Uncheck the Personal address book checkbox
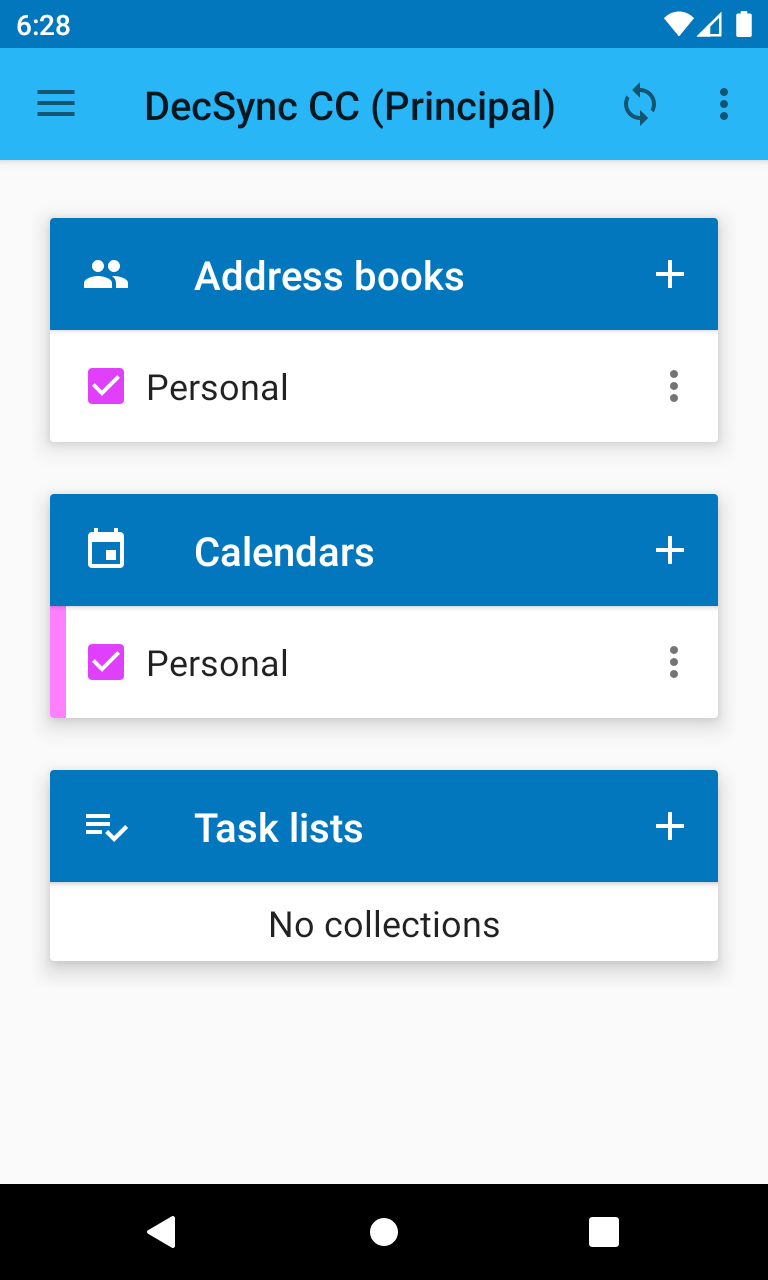Screen dimensions: 768x1280 pos(106,386)
